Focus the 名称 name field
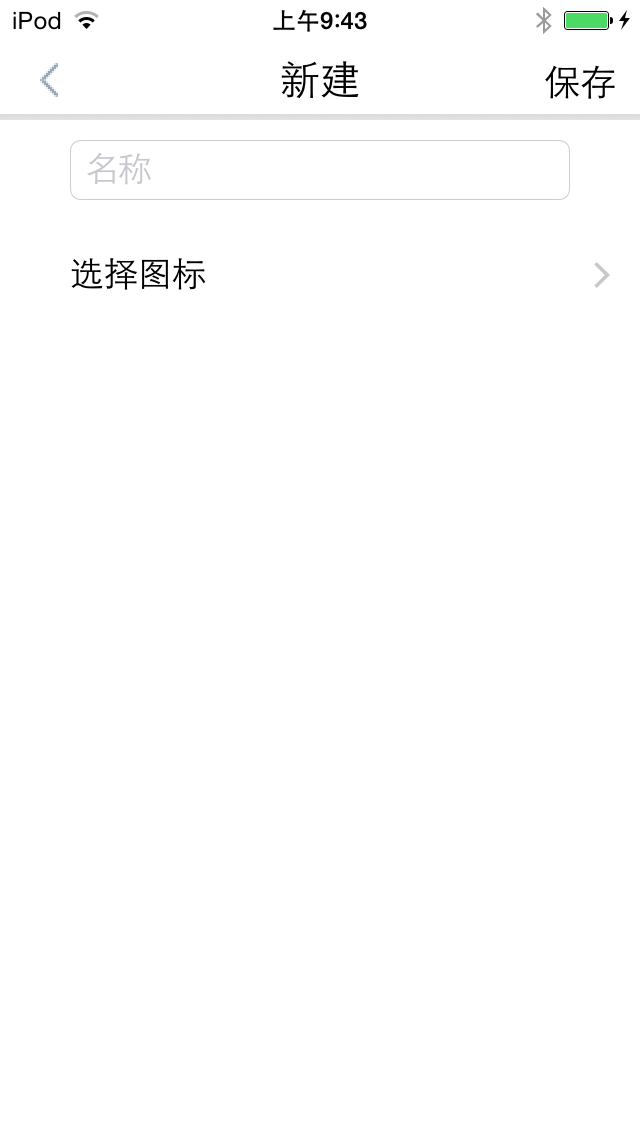The image size is (640, 1136). [320, 170]
